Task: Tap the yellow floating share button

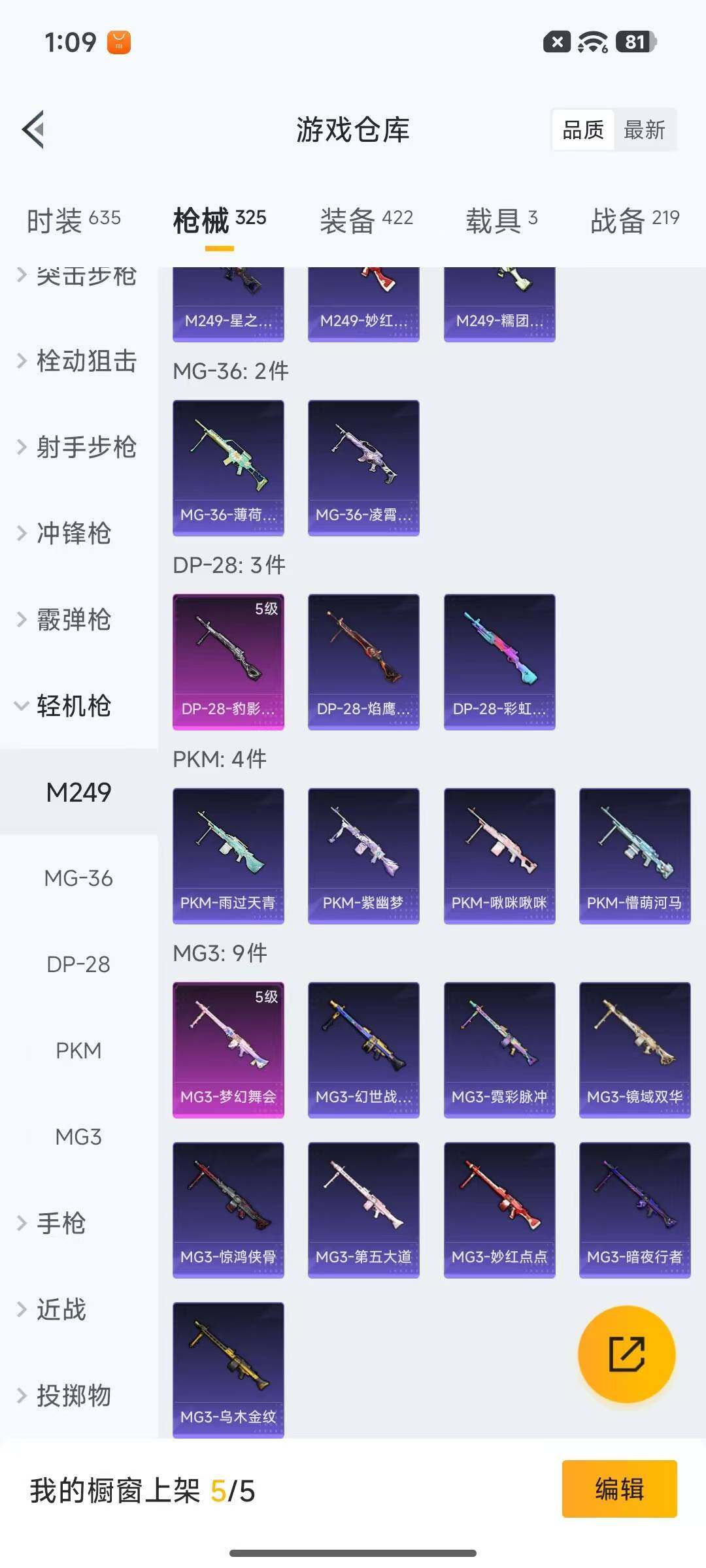Action: point(626,1354)
